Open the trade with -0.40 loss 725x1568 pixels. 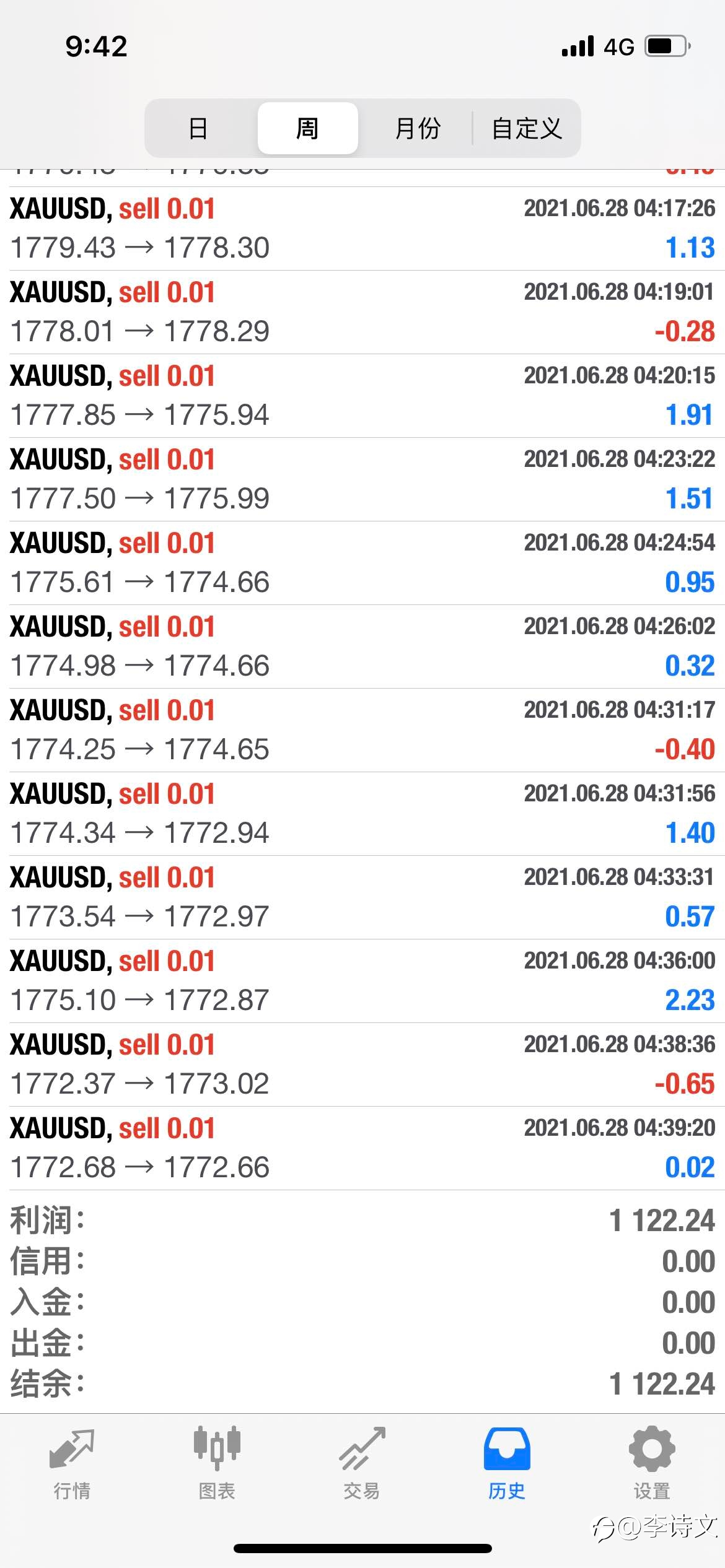tap(362, 730)
